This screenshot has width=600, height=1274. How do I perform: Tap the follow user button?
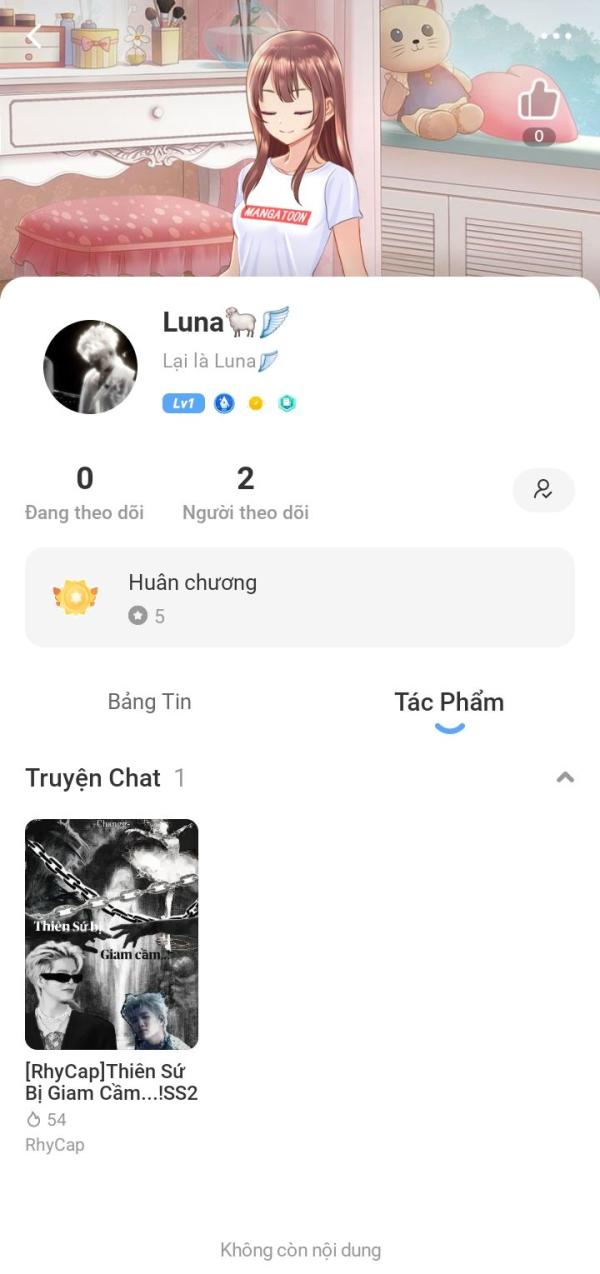click(x=543, y=490)
